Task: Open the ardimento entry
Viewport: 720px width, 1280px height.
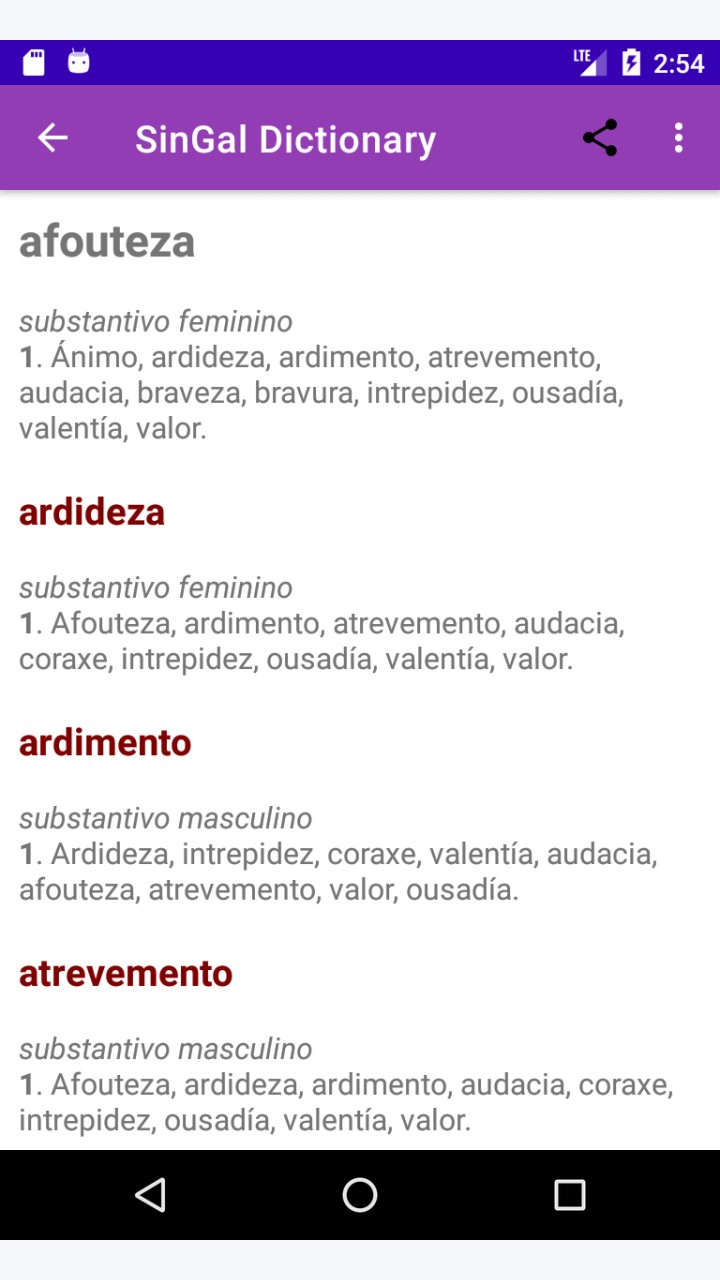Action: (x=105, y=743)
